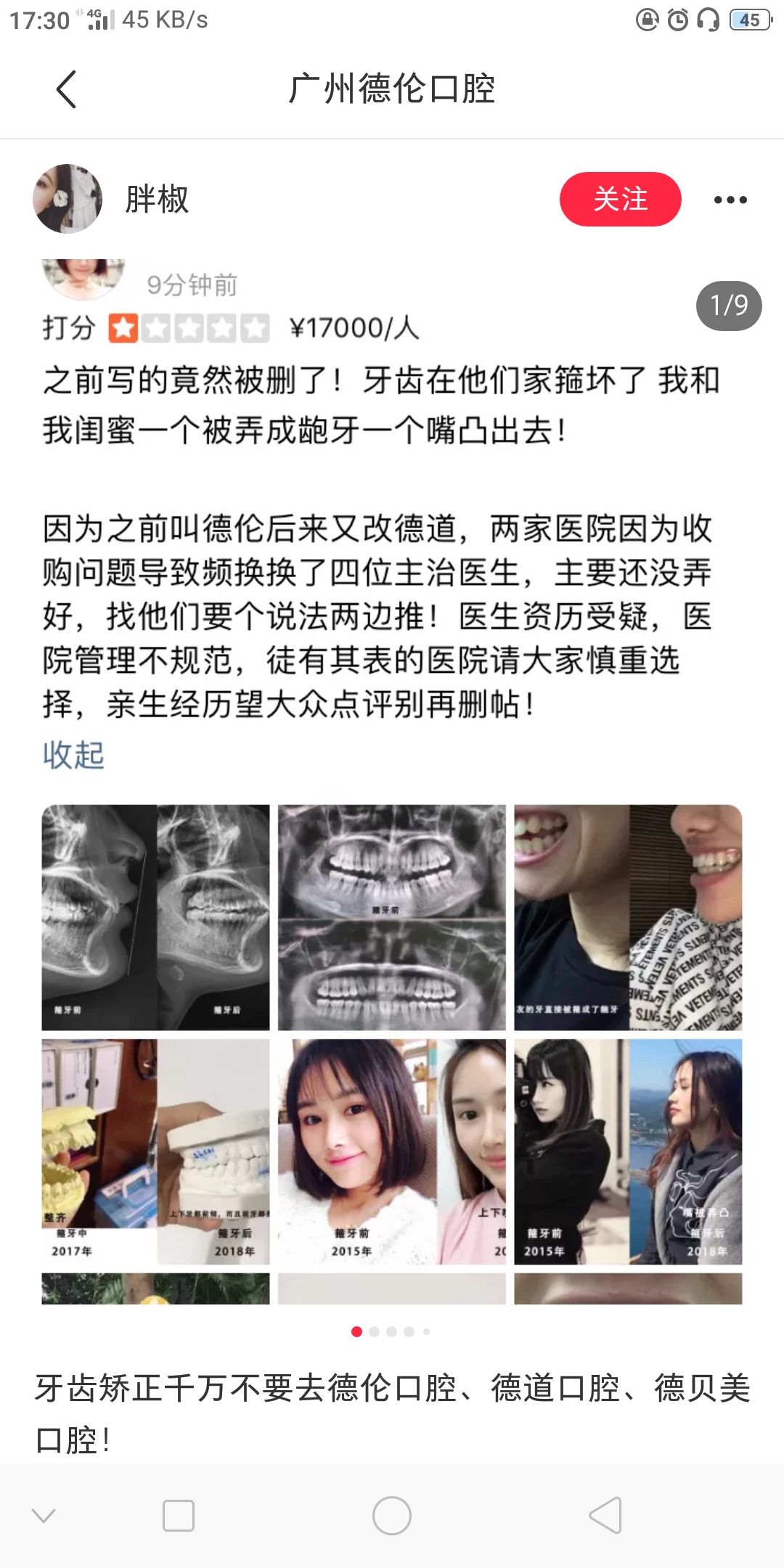The width and height of the screenshot is (784, 1568).
Task: Open 胖椒's profile avatar
Action: pyautogui.click(x=68, y=199)
